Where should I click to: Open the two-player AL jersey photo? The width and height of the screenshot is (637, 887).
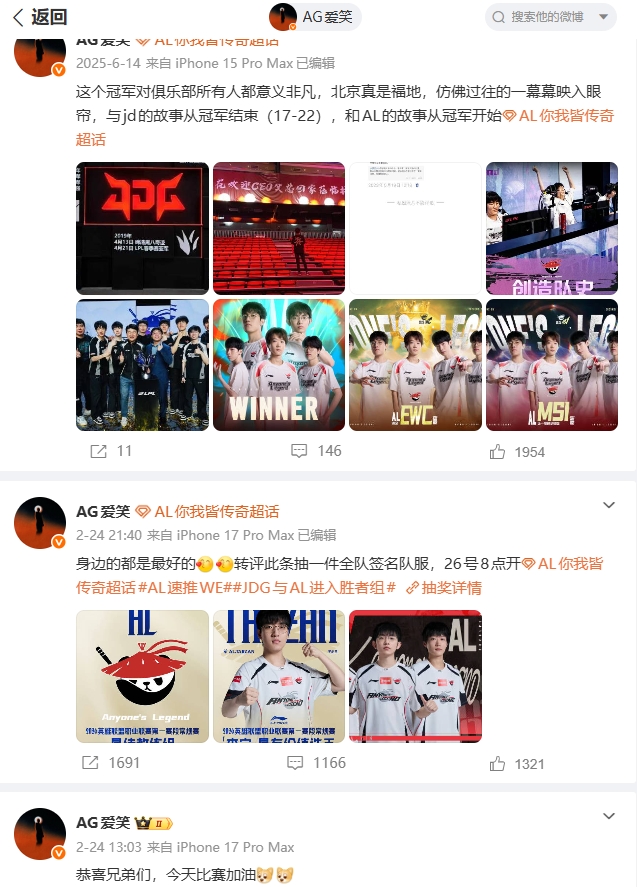tap(415, 676)
